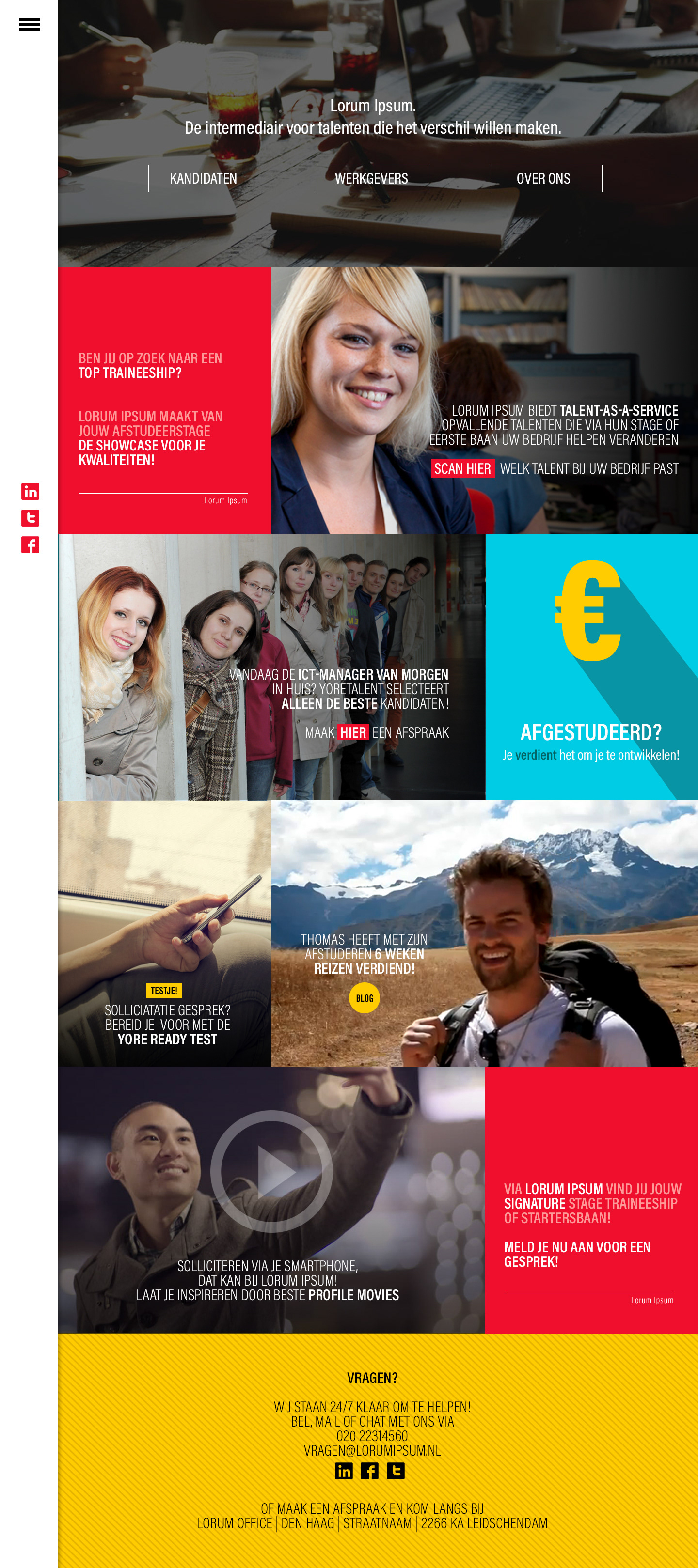698x1568 pixels.
Task: Open Twitter icon in the footer
Action: coord(396,1471)
